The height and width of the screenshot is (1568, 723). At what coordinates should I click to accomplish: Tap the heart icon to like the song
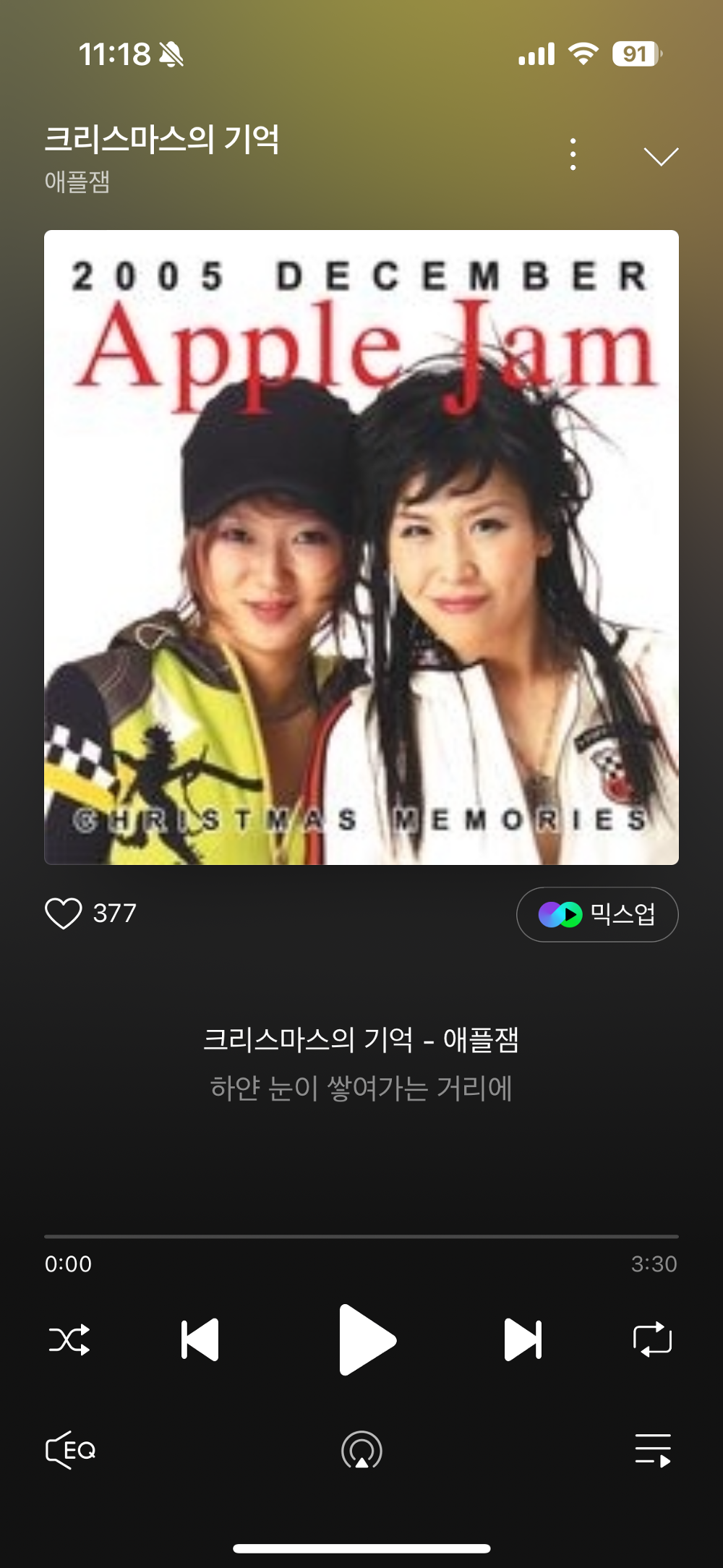pos(64,914)
